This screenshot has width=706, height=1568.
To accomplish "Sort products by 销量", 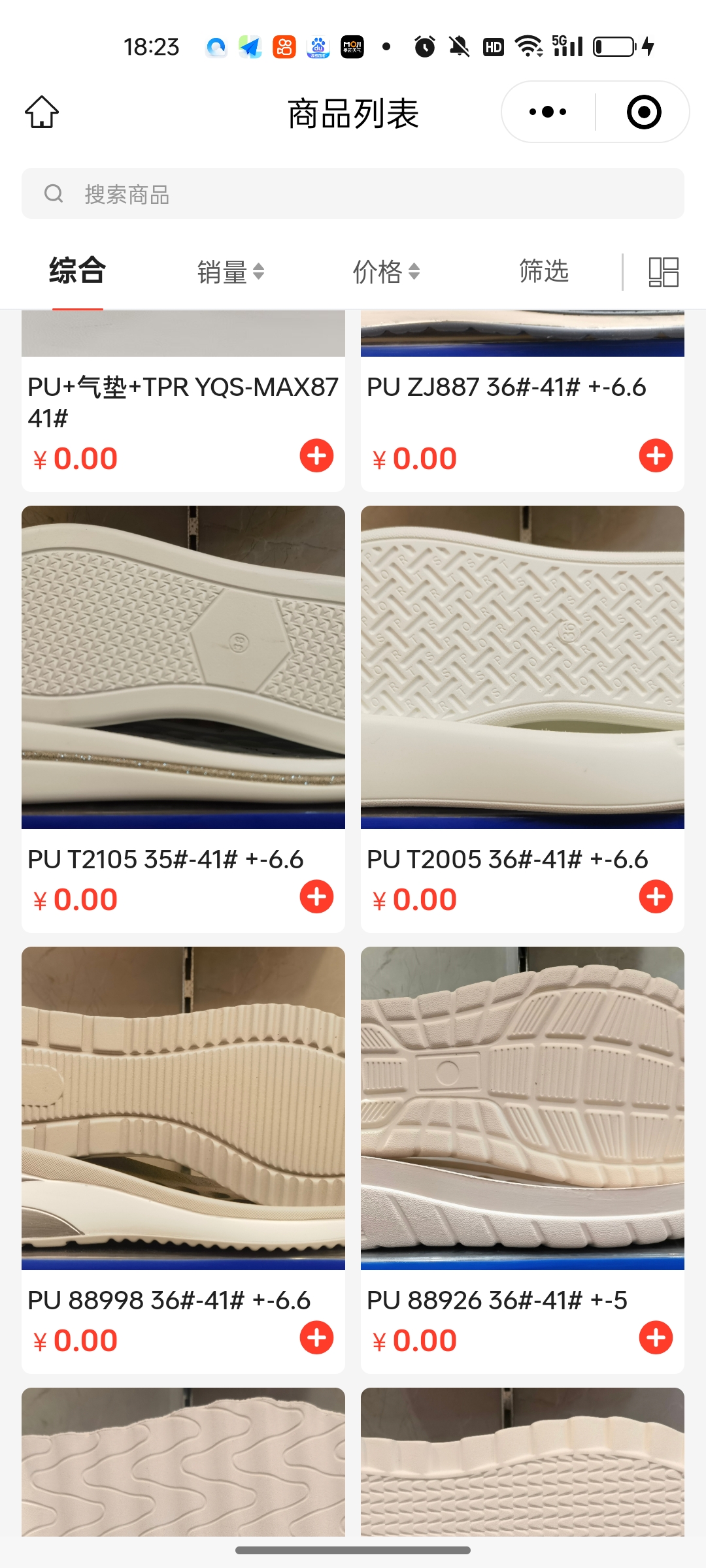I will pos(230,272).
